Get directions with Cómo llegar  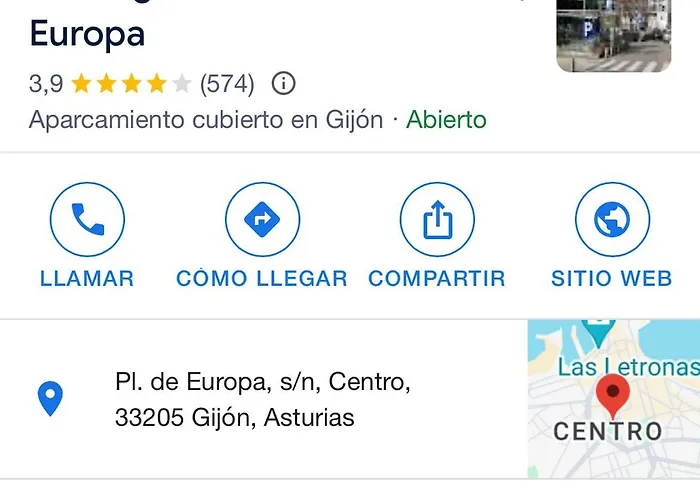262,221
